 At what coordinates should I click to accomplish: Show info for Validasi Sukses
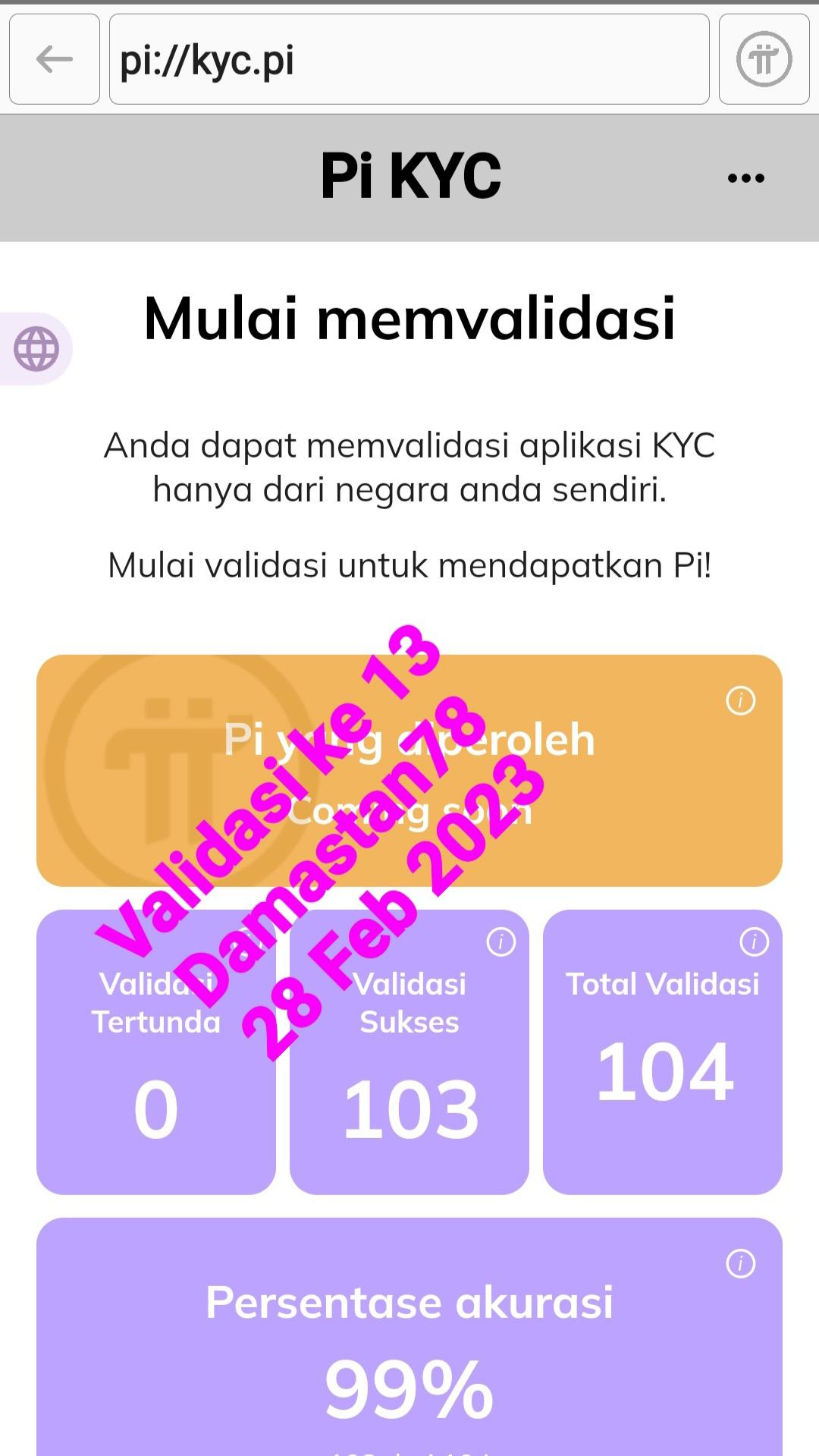click(500, 942)
